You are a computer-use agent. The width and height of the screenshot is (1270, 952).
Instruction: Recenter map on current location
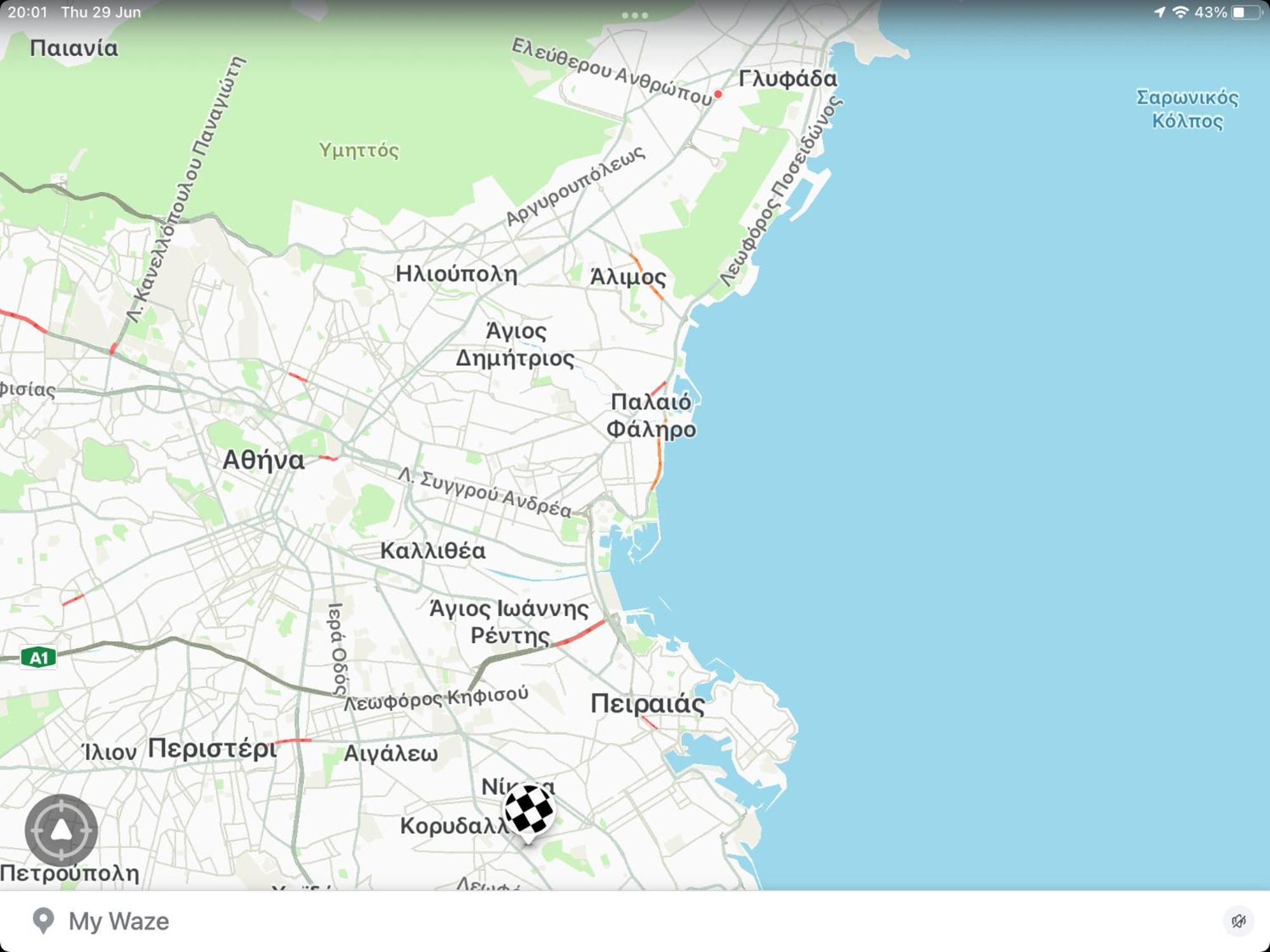tap(61, 830)
